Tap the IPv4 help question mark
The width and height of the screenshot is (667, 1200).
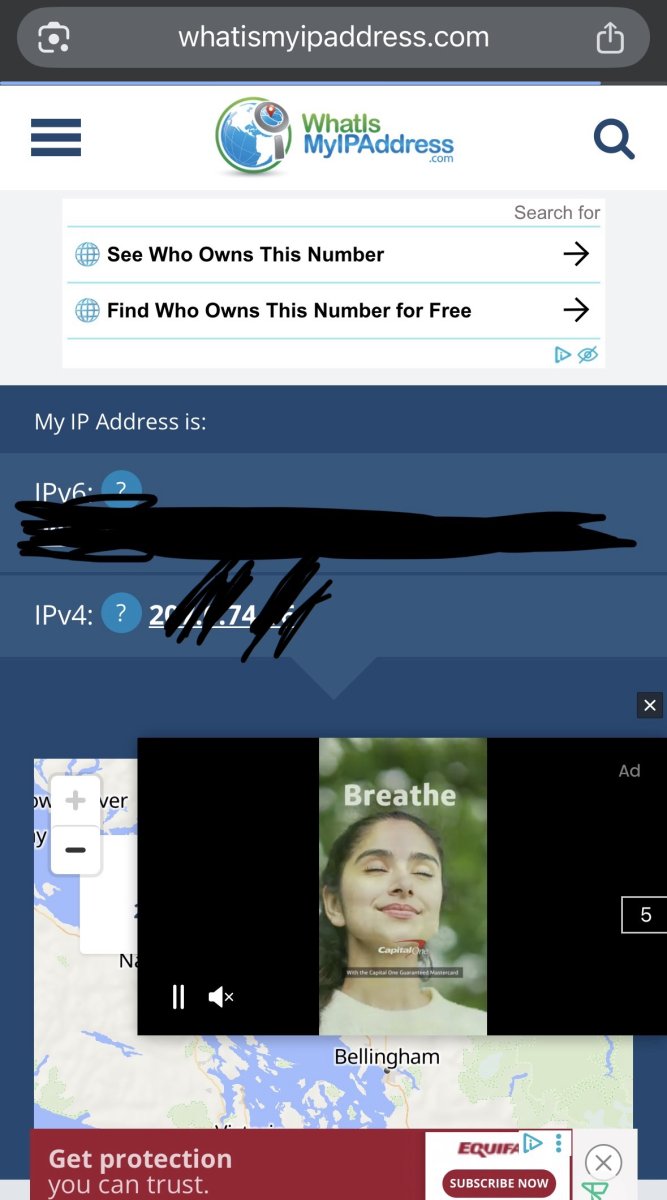(x=121, y=613)
